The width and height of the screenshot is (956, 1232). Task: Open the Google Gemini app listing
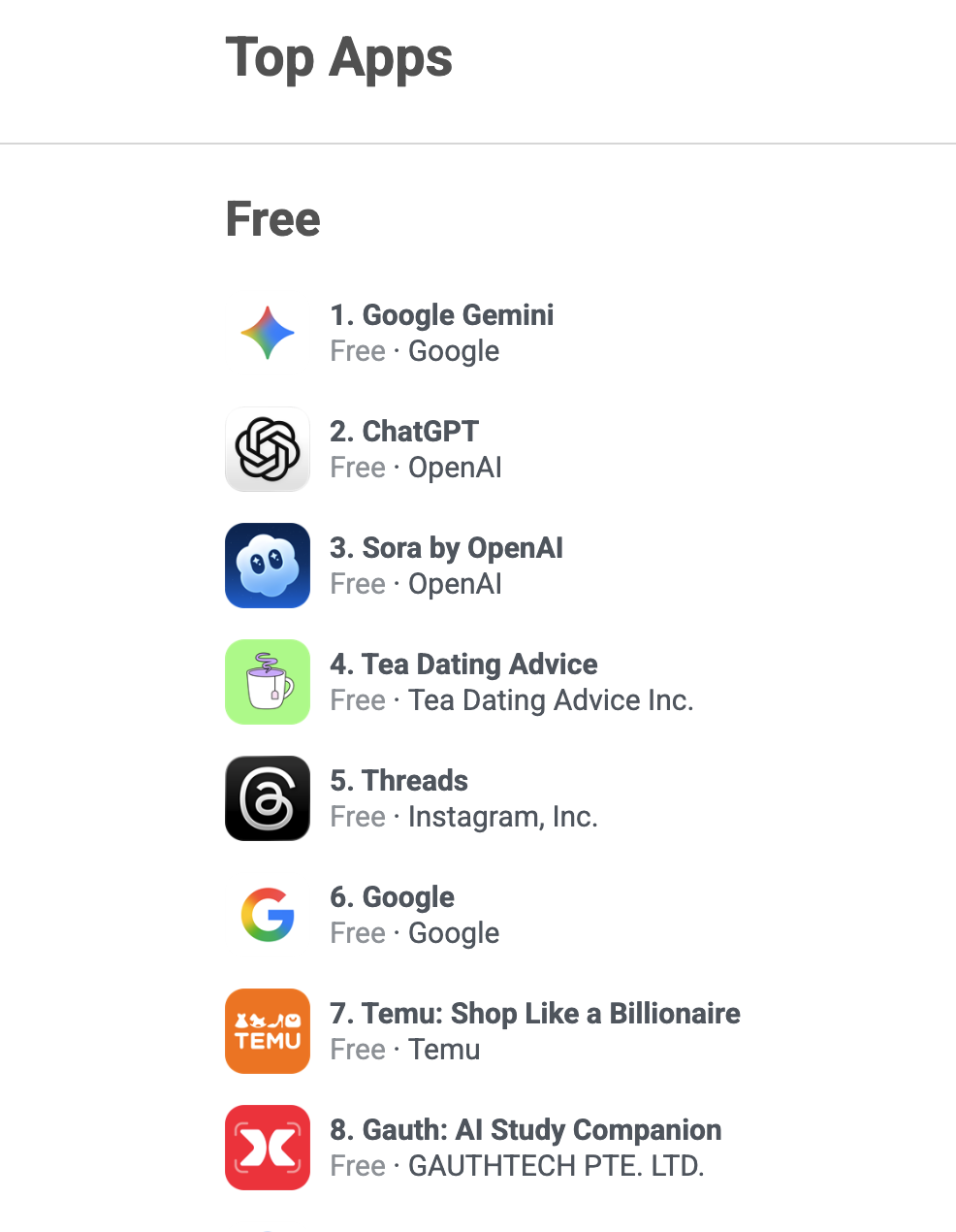point(441,316)
